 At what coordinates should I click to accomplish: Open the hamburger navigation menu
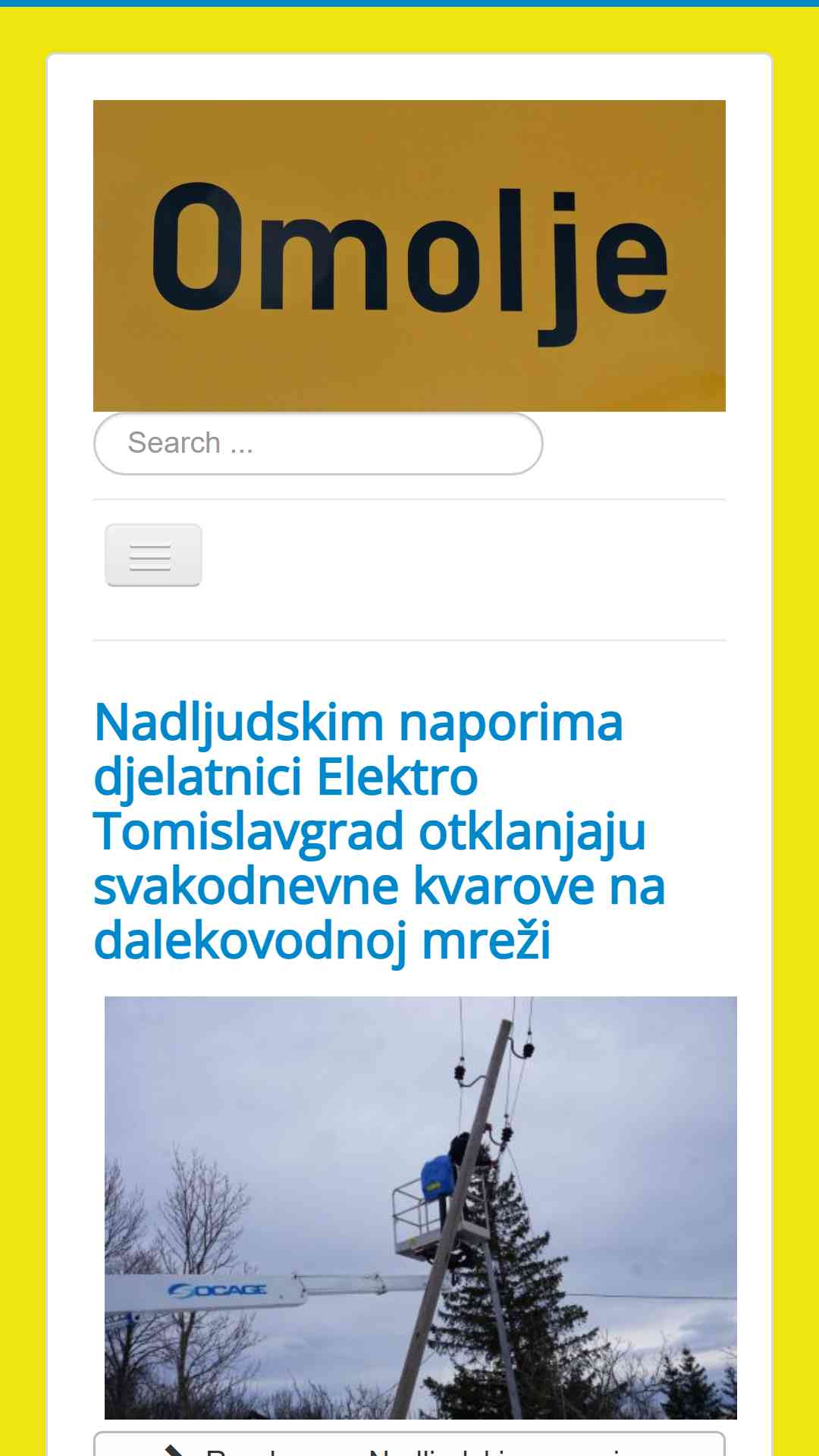[153, 555]
